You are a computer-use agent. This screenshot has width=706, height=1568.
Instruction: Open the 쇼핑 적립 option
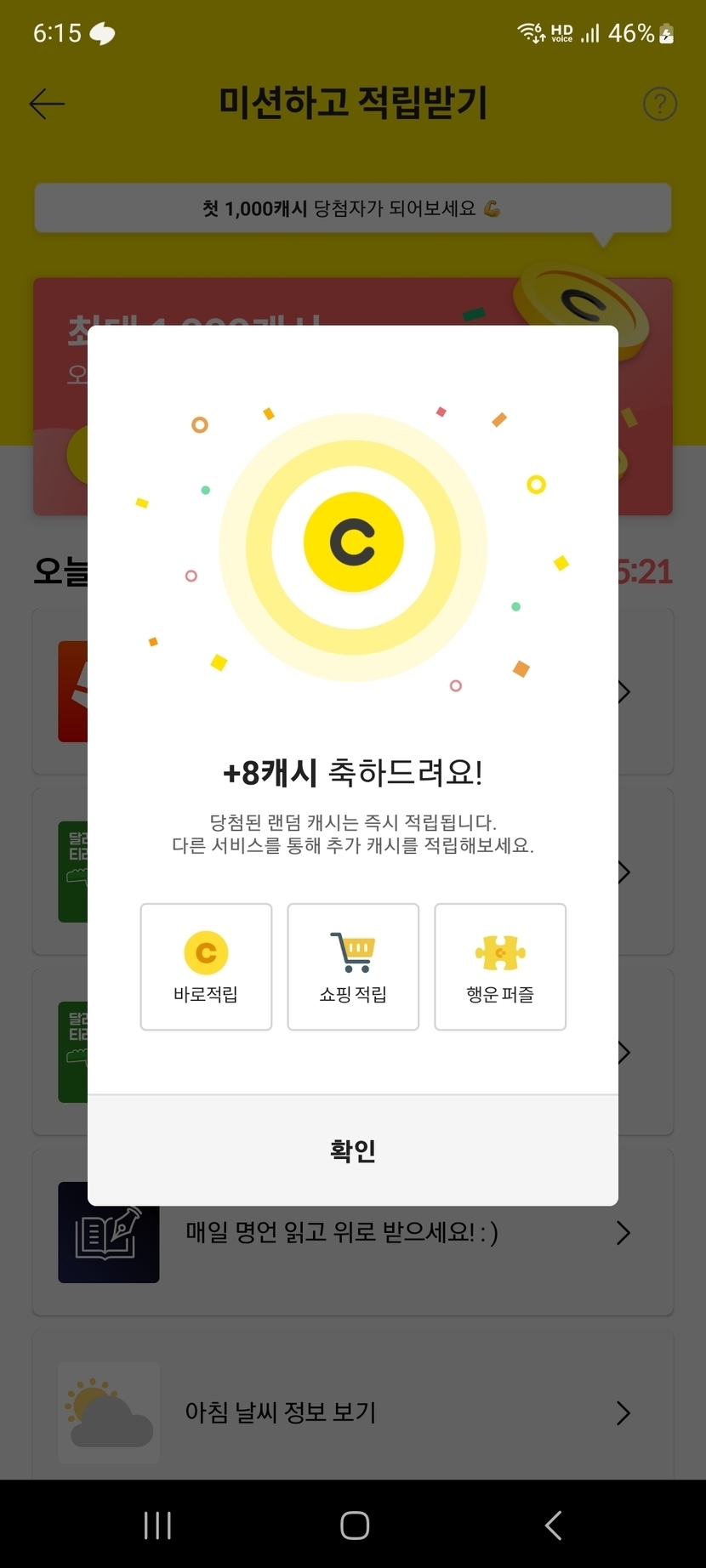353,967
